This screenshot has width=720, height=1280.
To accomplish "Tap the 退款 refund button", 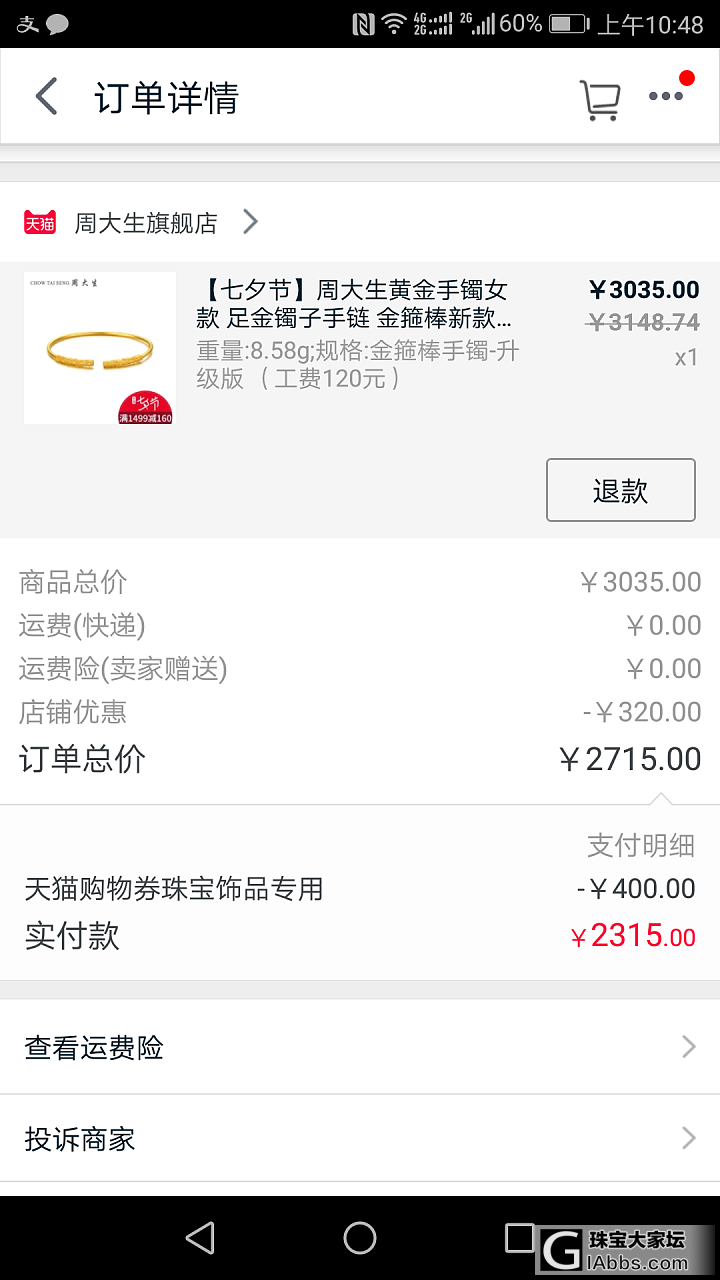I will coord(620,490).
